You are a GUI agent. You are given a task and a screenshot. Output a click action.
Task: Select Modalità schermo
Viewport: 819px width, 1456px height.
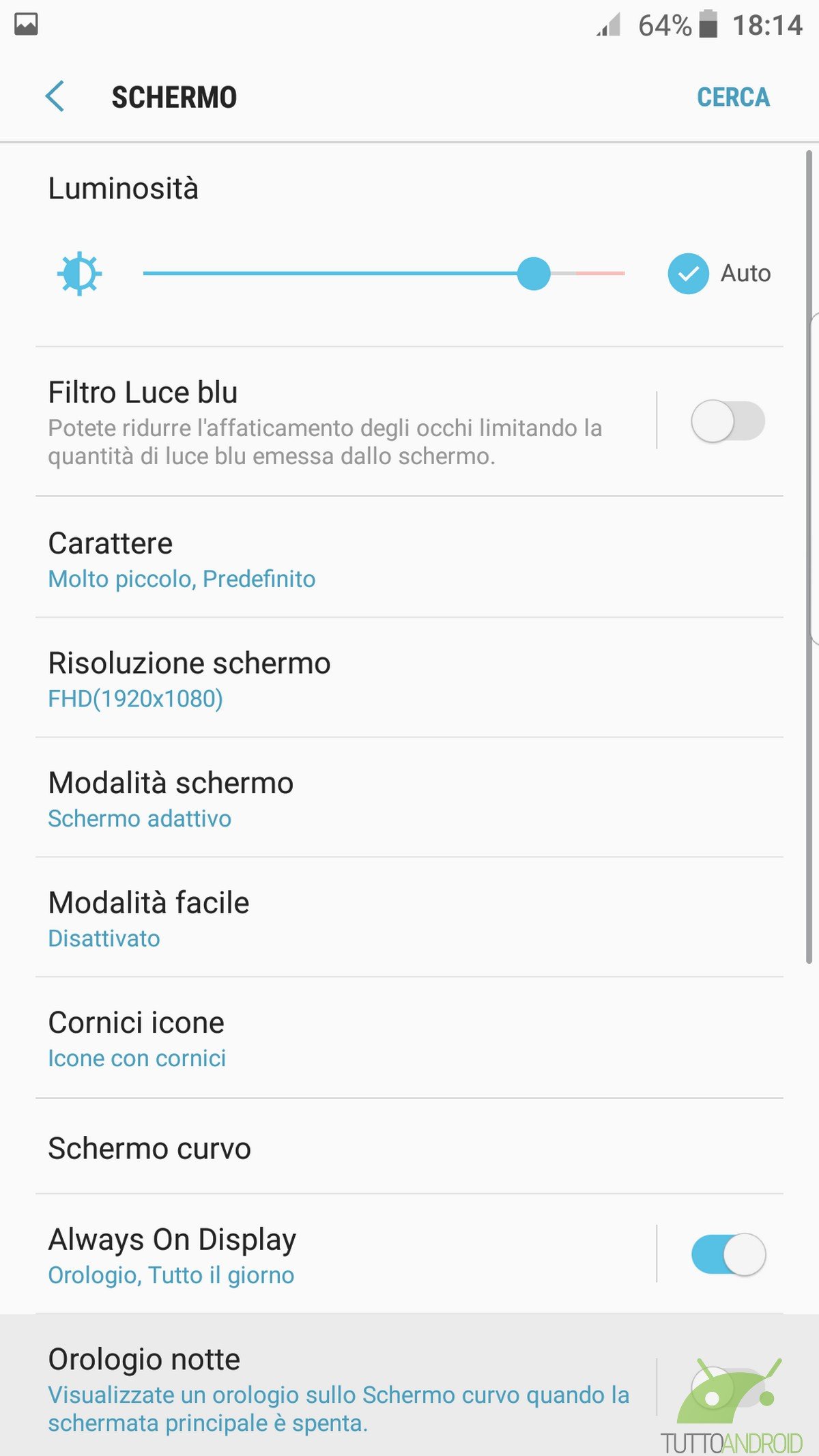coord(409,797)
